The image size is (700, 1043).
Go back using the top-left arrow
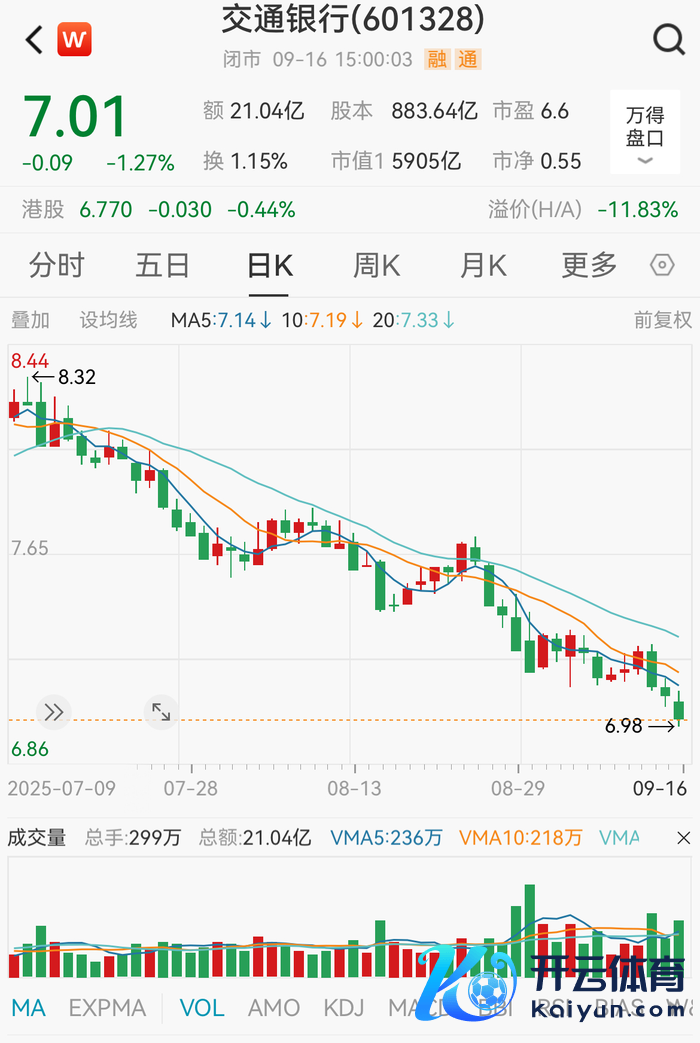coord(34,41)
